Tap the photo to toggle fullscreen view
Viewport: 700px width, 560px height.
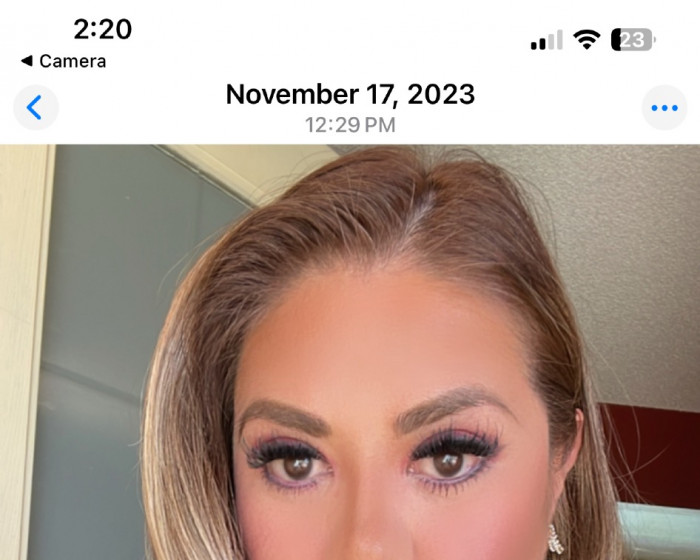[x=350, y=350]
